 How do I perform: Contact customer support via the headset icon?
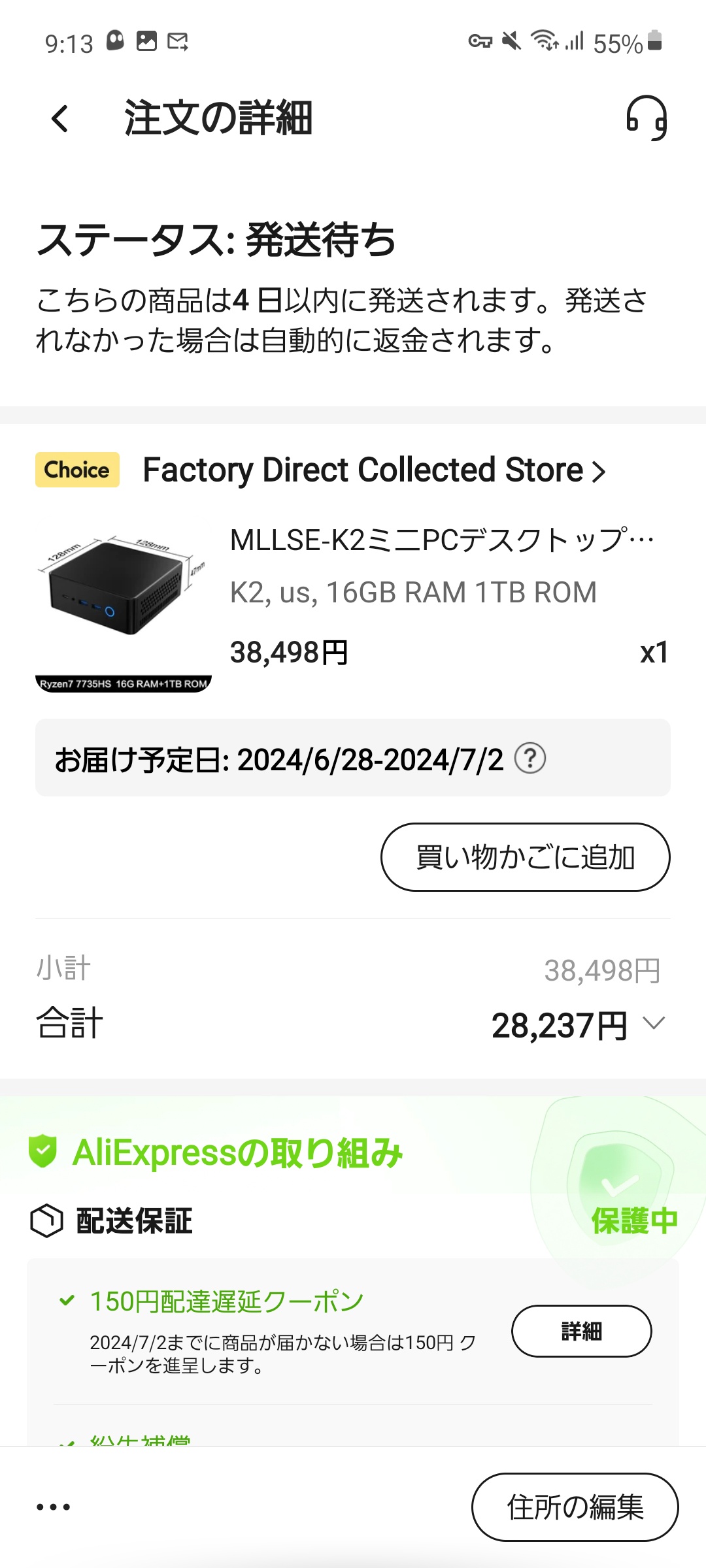click(646, 118)
